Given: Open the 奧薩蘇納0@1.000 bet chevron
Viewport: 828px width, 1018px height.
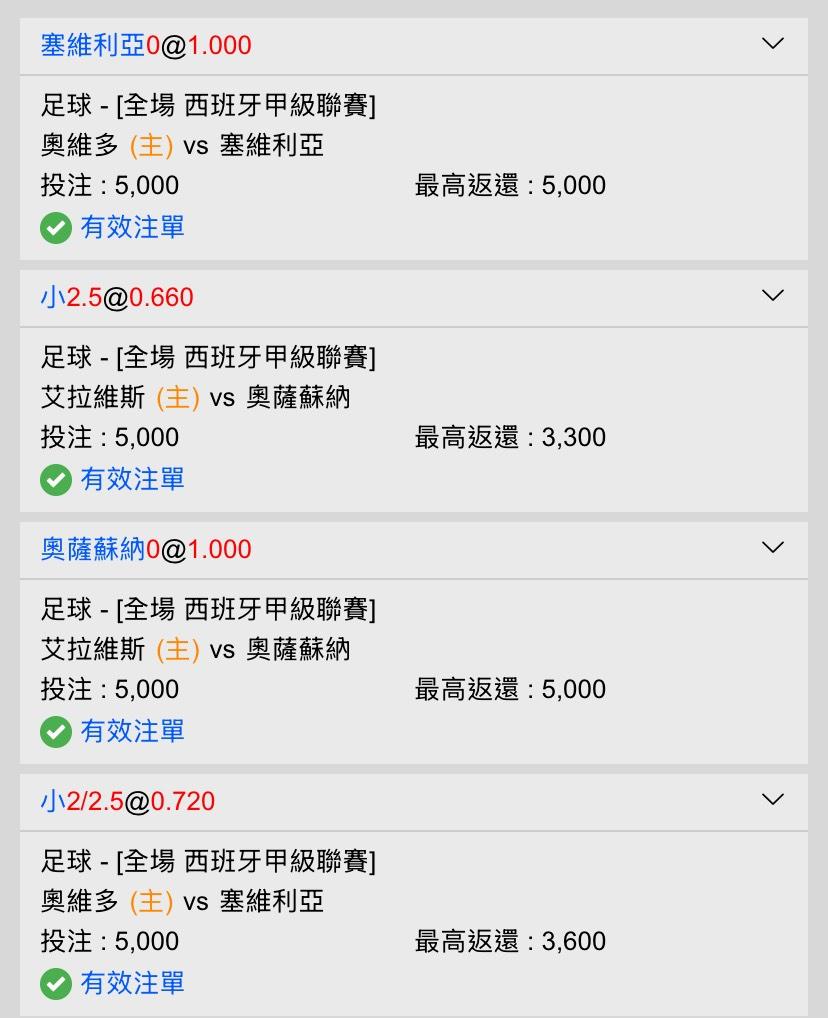Looking at the screenshot, I should pos(772,548).
